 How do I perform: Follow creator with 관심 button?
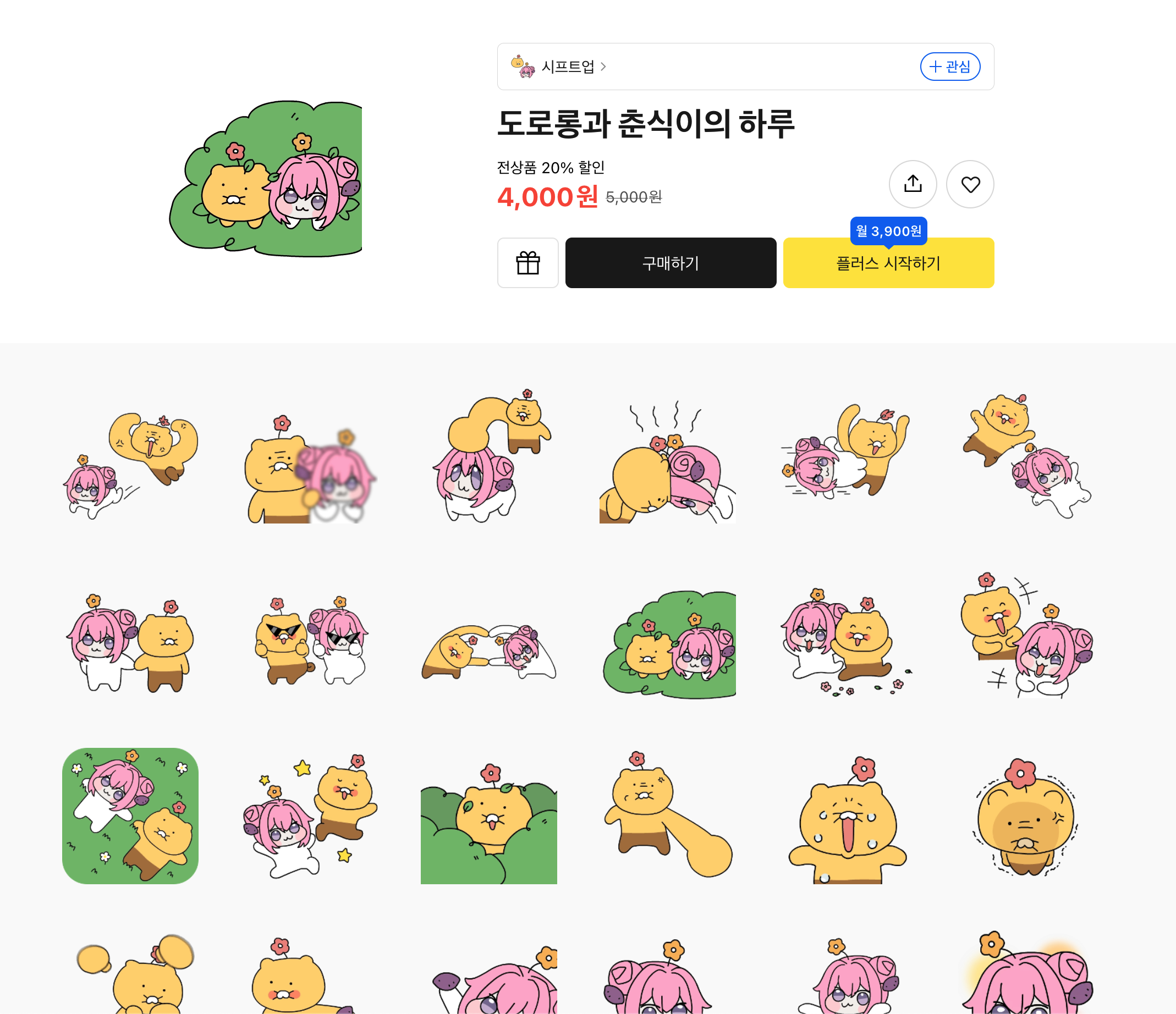click(949, 67)
